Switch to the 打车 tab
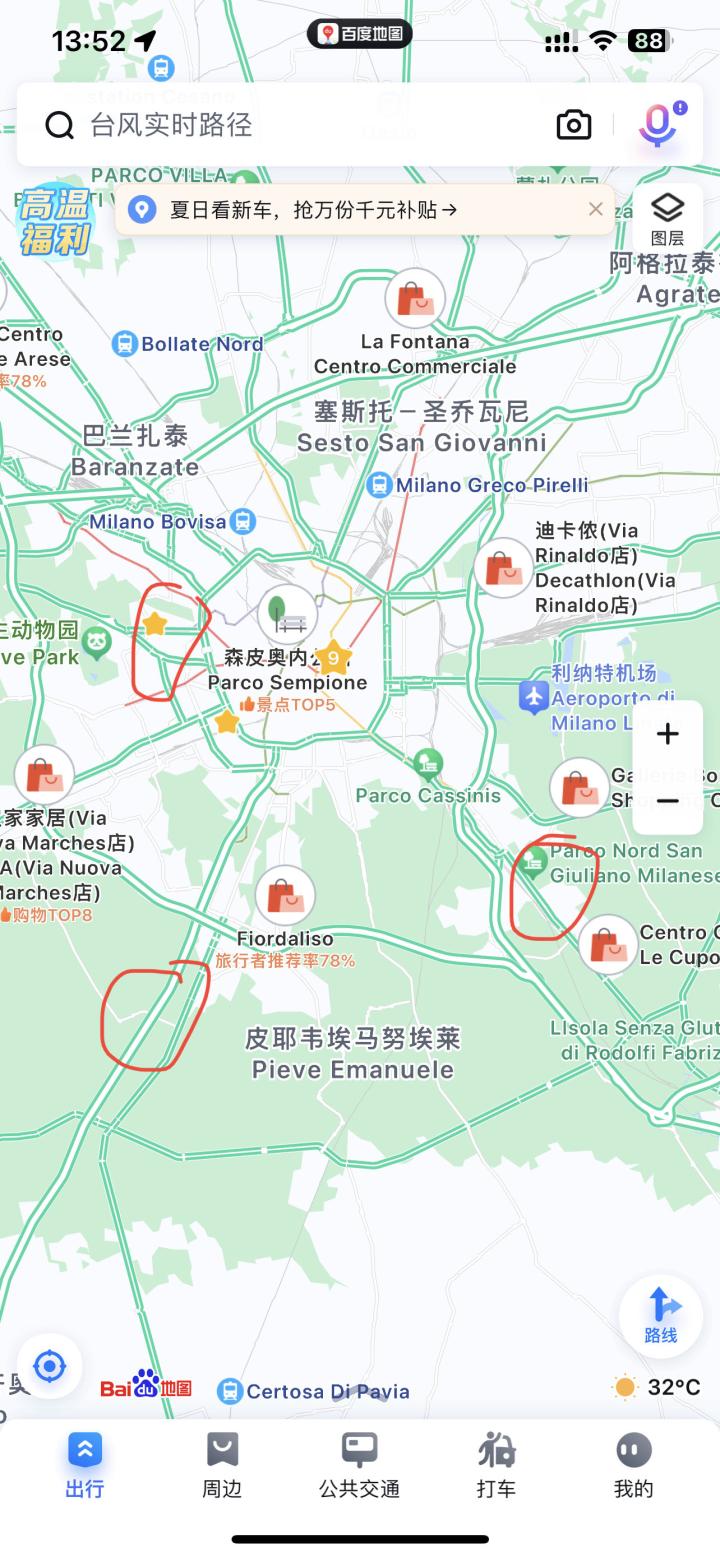The height and width of the screenshot is (1557, 720). (x=496, y=1464)
